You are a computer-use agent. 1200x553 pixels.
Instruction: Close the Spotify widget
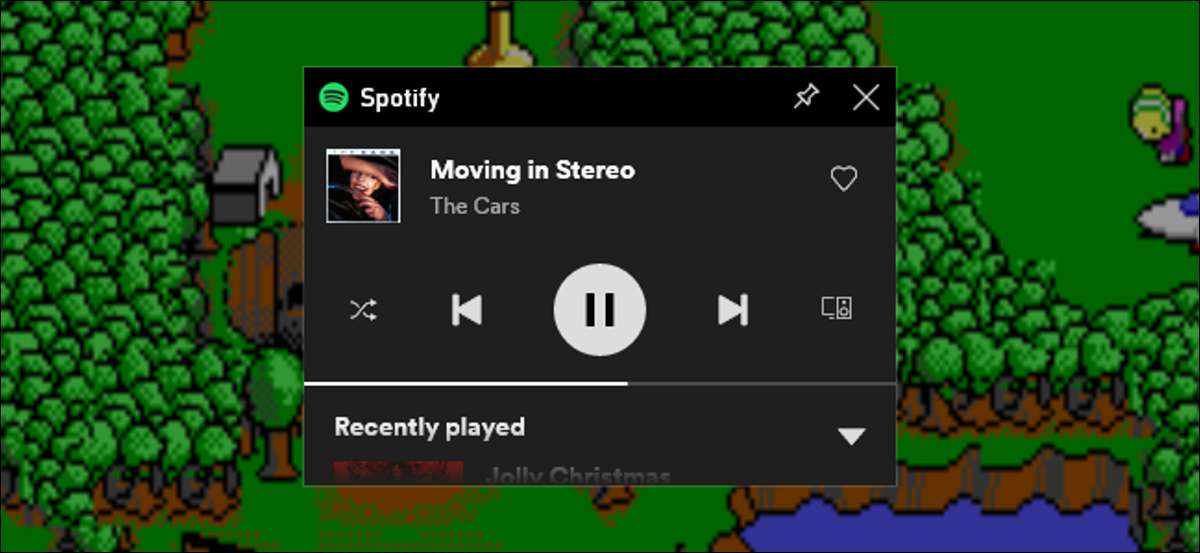coord(865,97)
